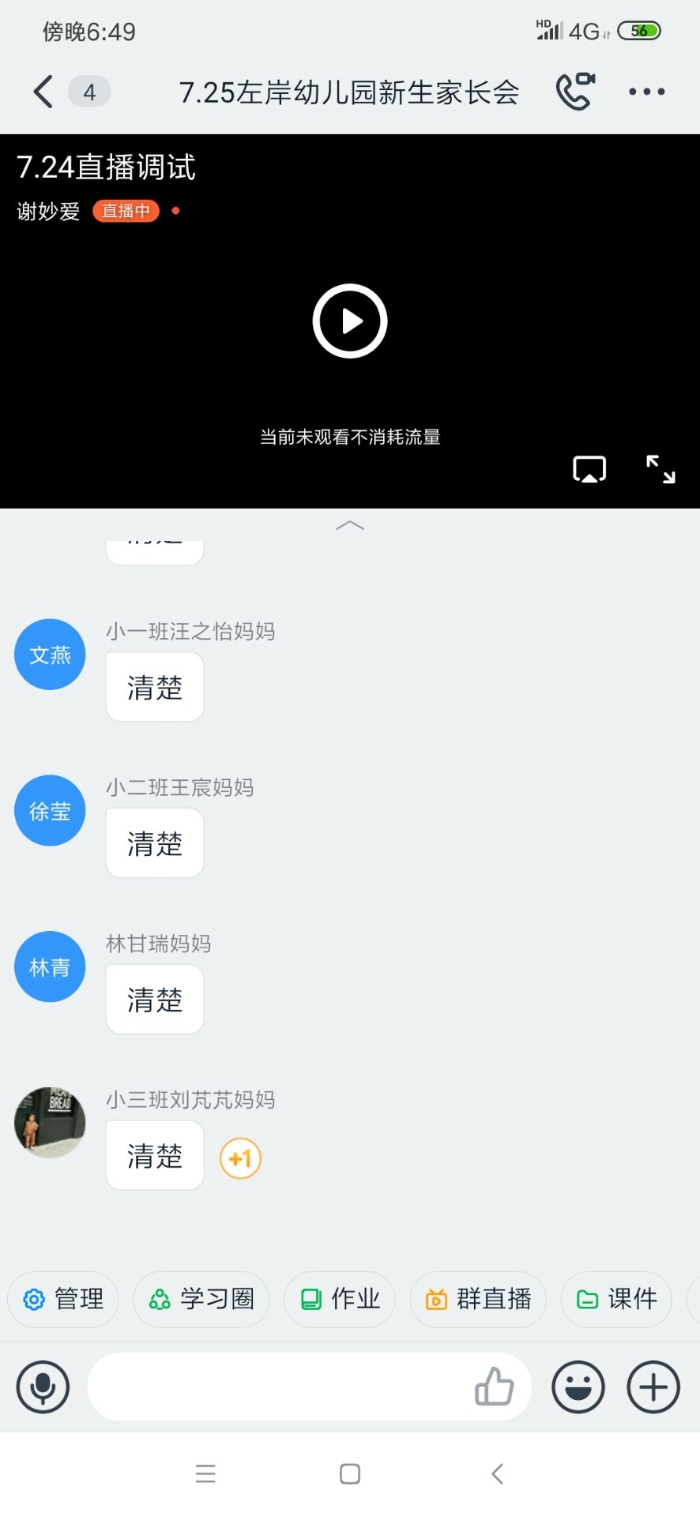Open 文燕's profile avatar
This screenshot has width=700, height=1516.
[50, 655]
